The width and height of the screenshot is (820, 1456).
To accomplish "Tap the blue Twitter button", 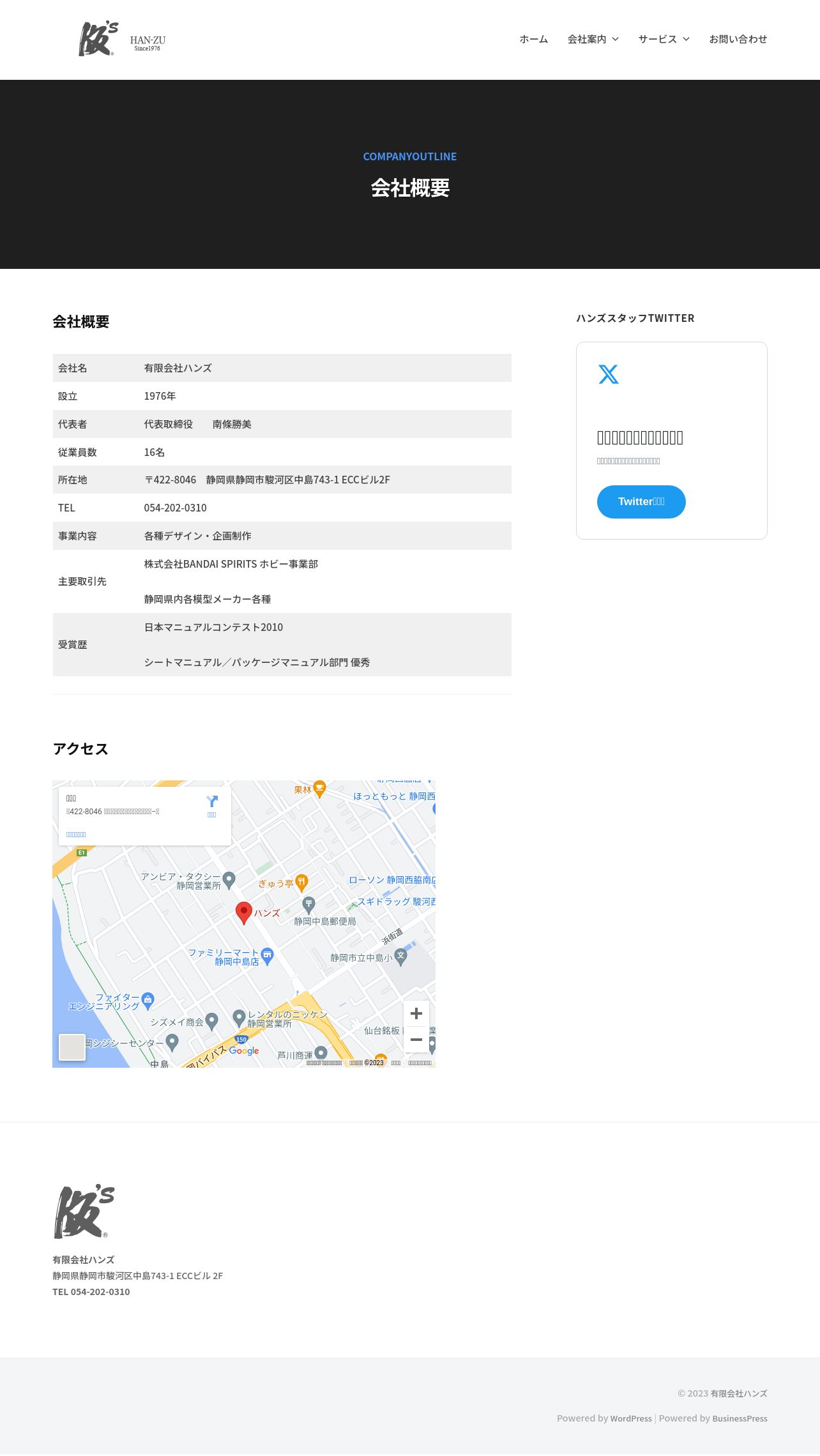I will 641,502.
